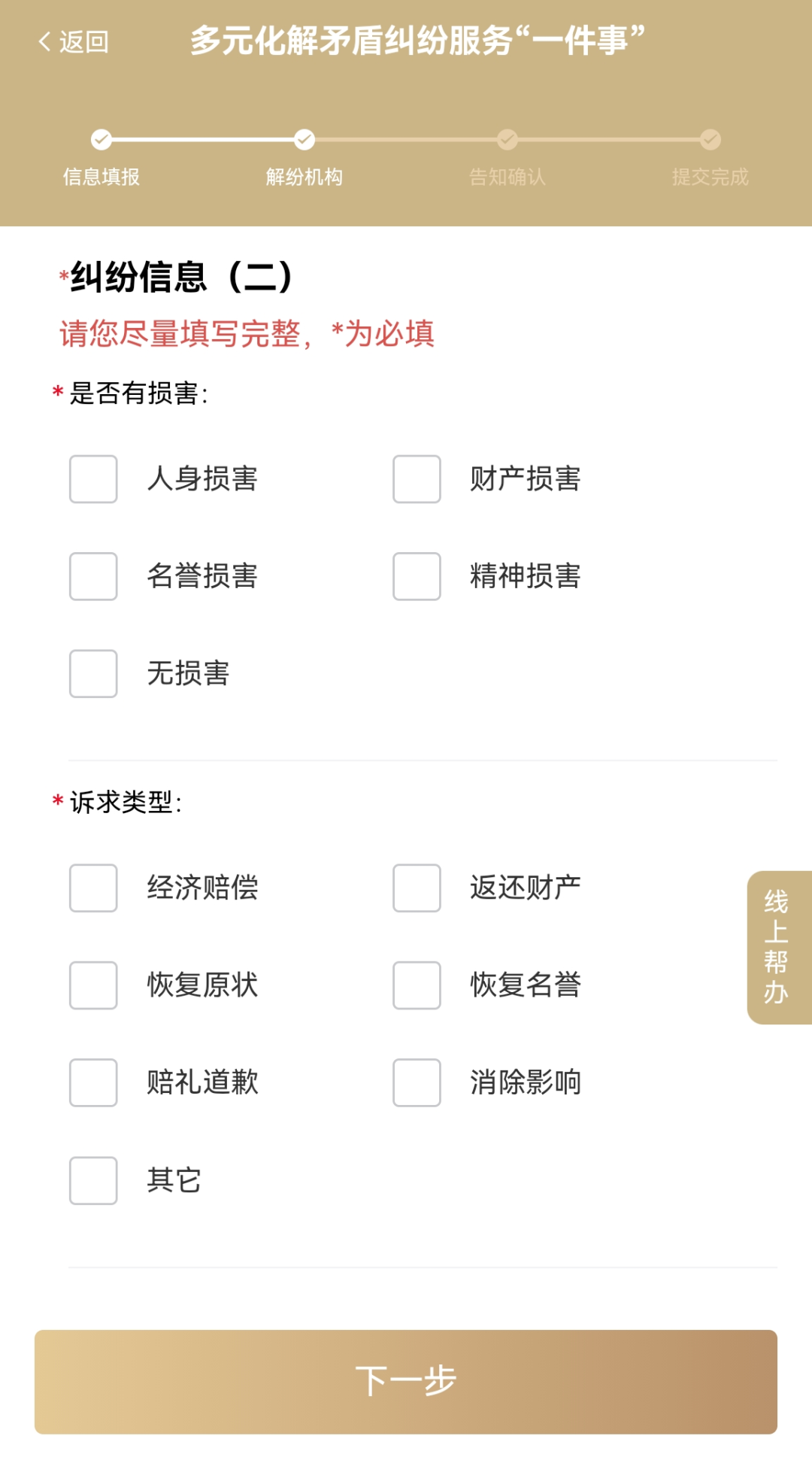The height and width of the screenshot is (1466, 812).
Task: Tick the 名誉损害 option
Action: (93, 577)
